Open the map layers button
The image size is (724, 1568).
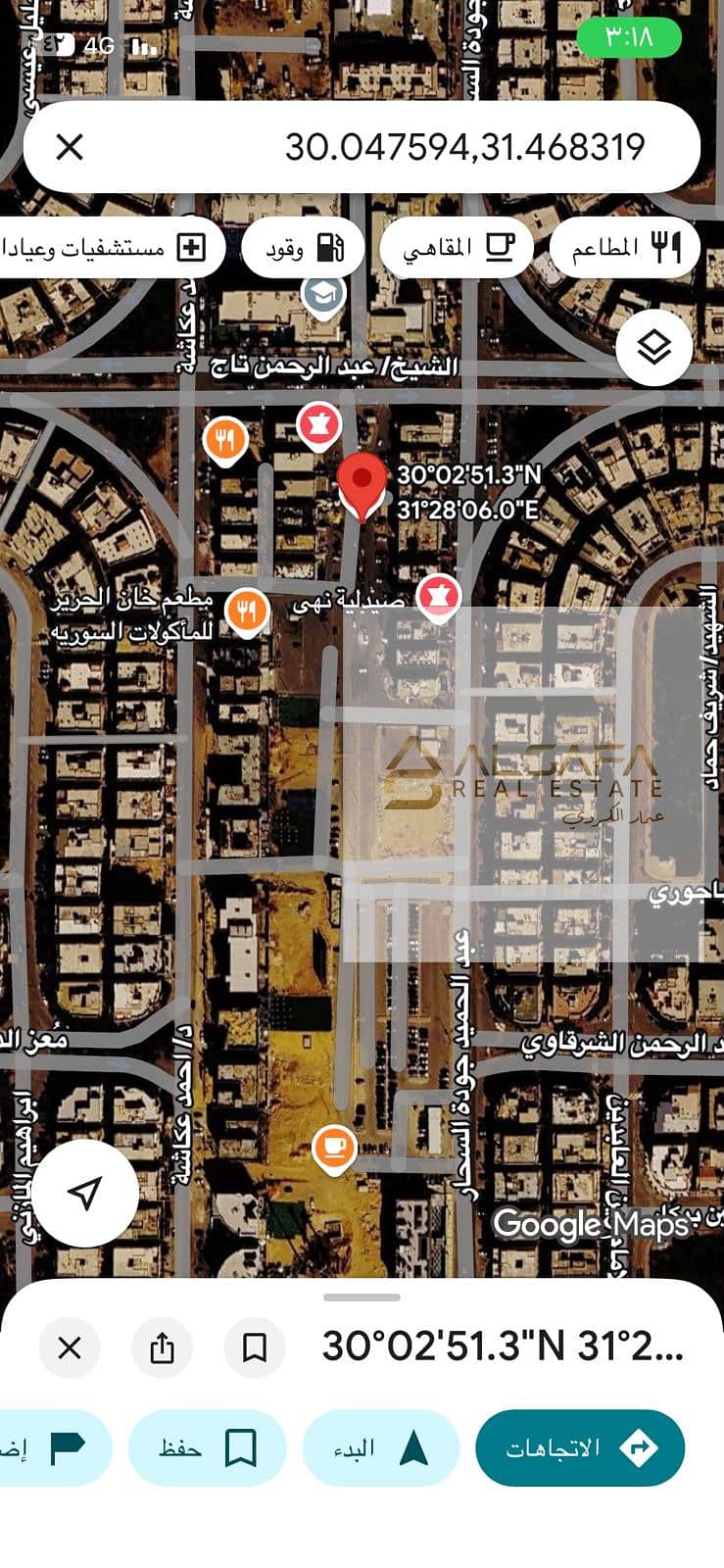tap(654, 347)
